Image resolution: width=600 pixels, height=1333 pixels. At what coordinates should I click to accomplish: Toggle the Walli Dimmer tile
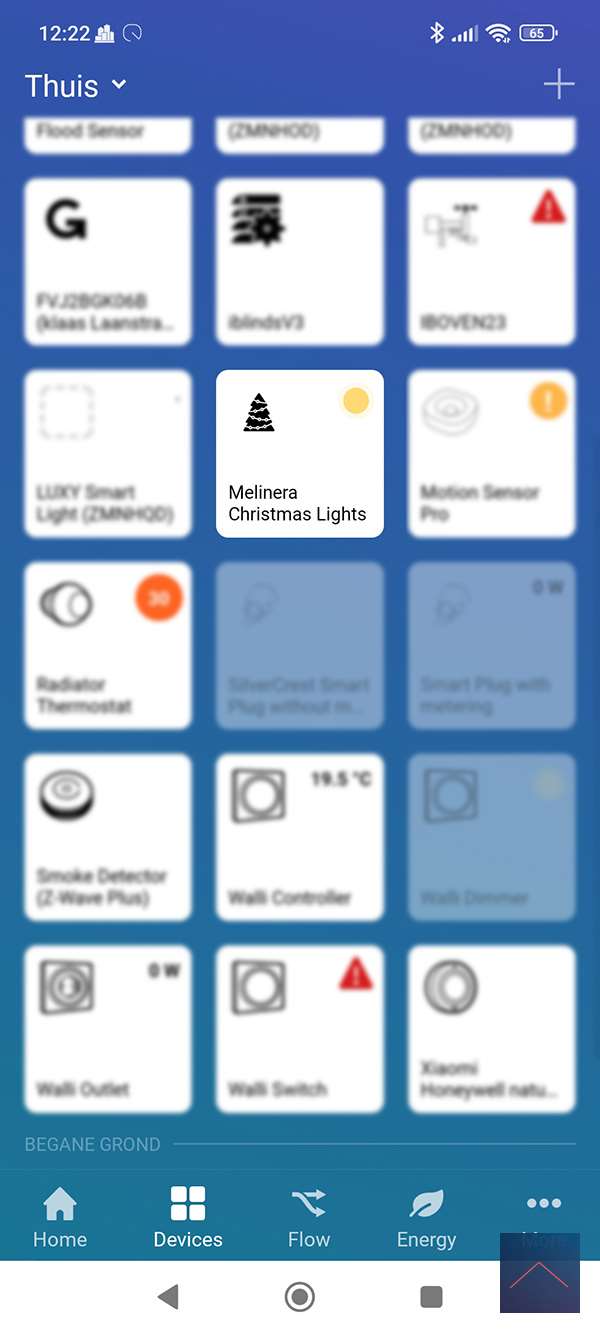click(491, 838)
